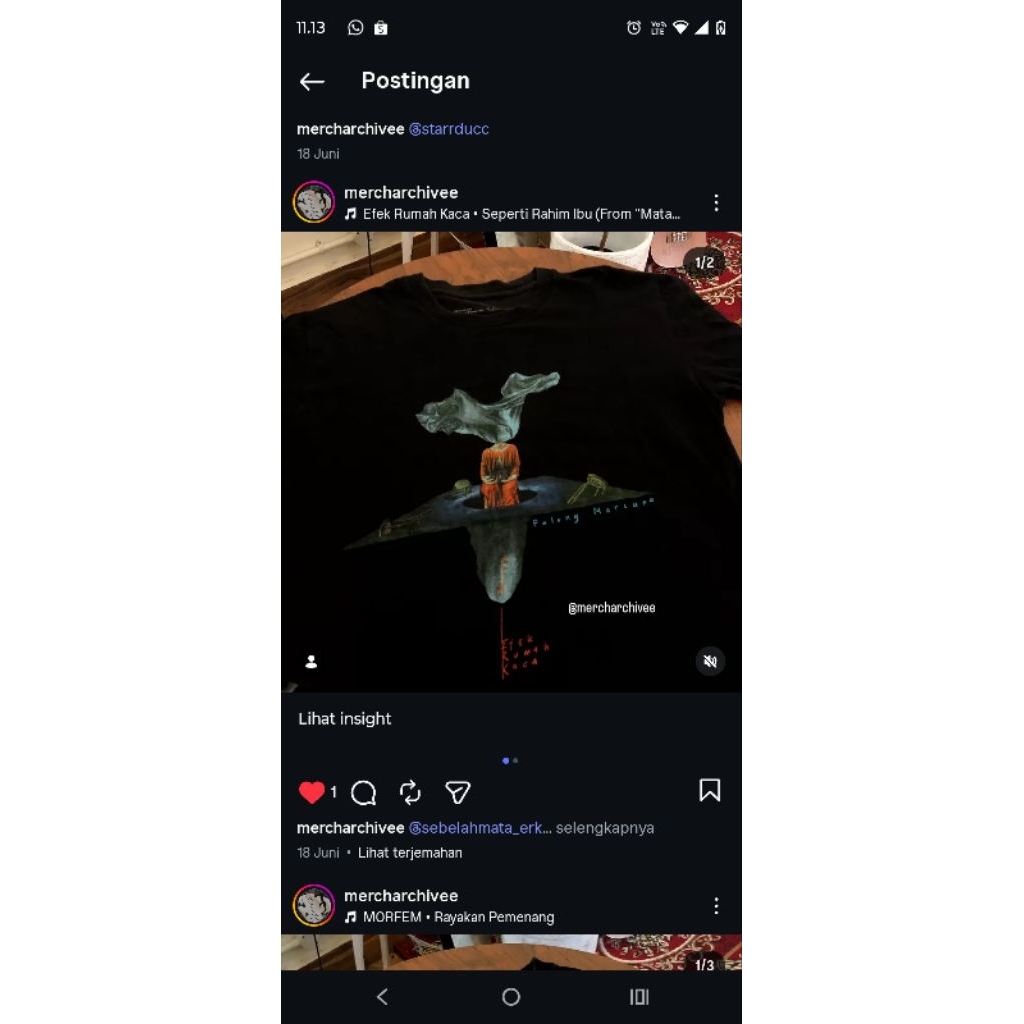Screen dimensions: 1024x1024
Task: Open the comments on this post
Action: [x=364, y=793]
